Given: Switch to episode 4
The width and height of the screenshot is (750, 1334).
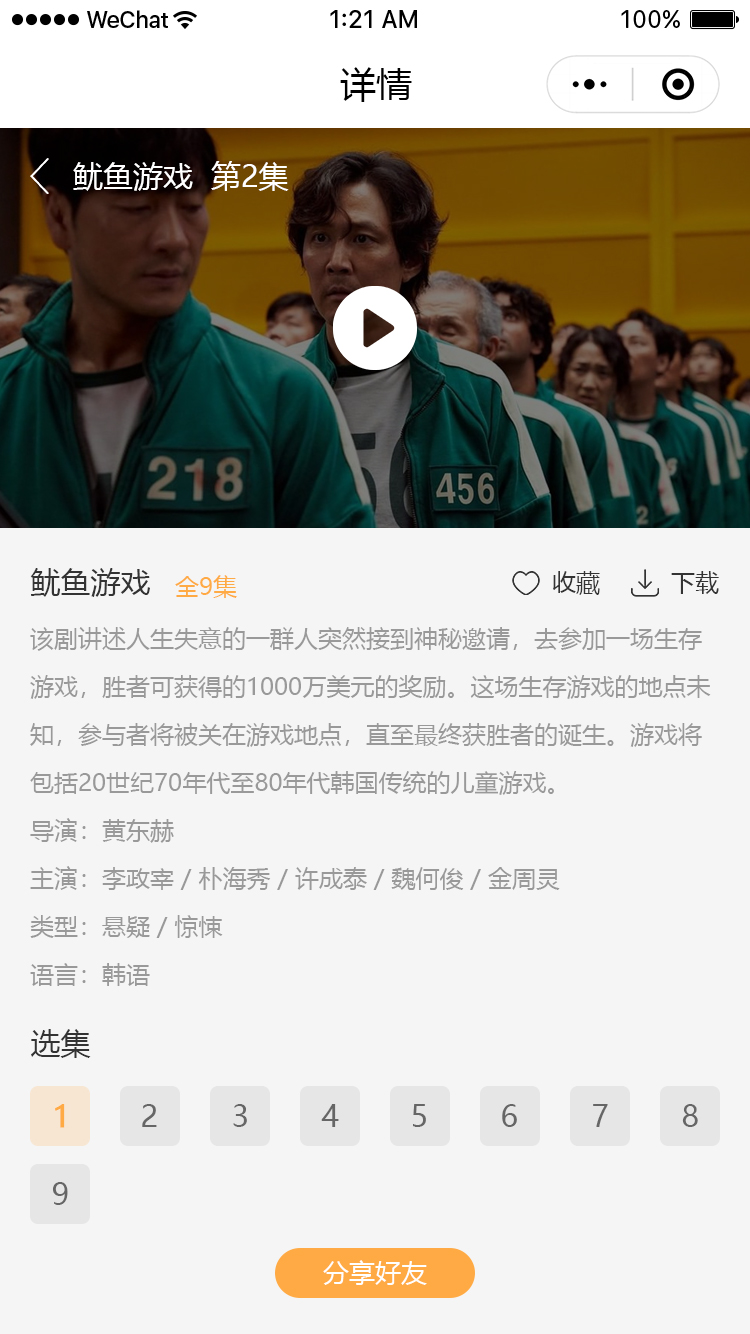Looking at the screenshot, I should (x=330, y=1116).
